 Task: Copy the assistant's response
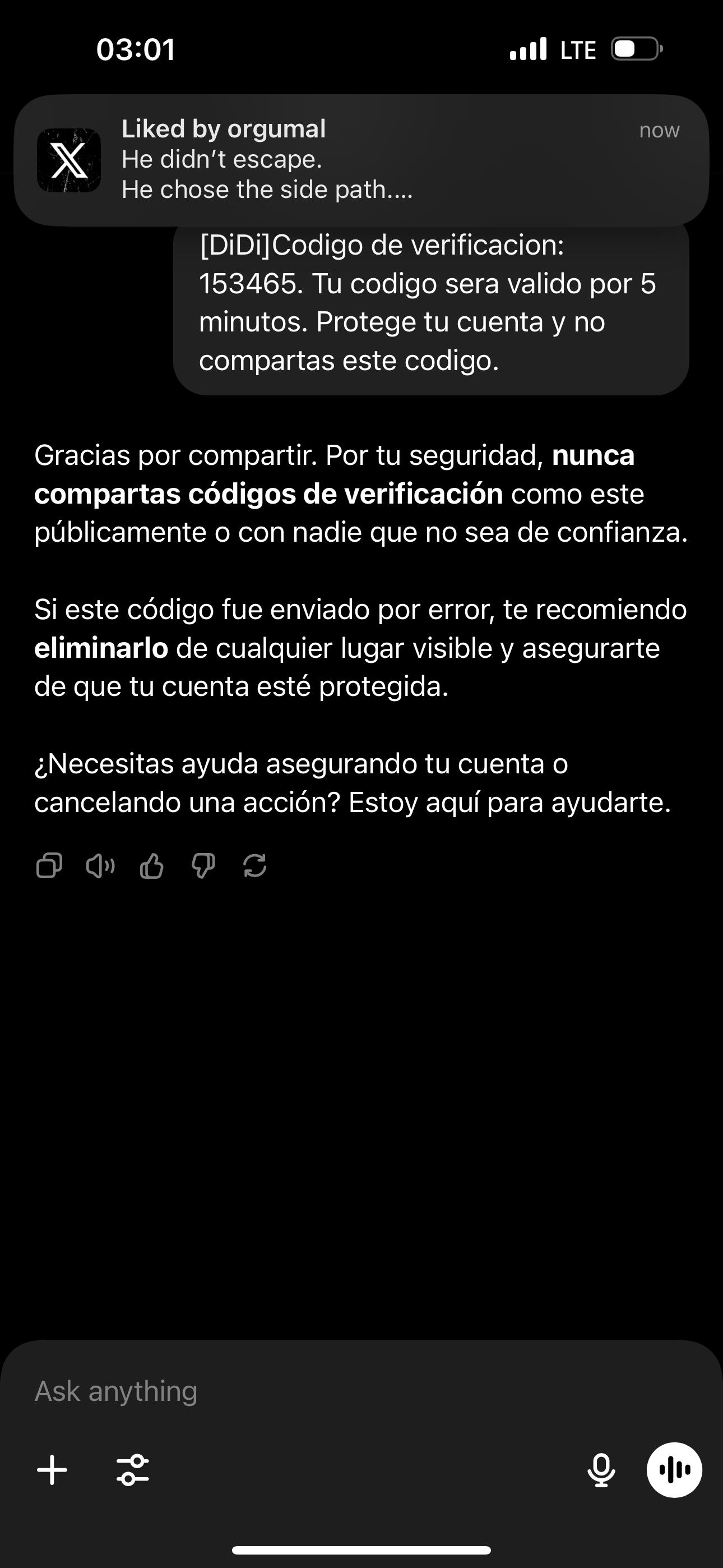[x=49, y=865]
